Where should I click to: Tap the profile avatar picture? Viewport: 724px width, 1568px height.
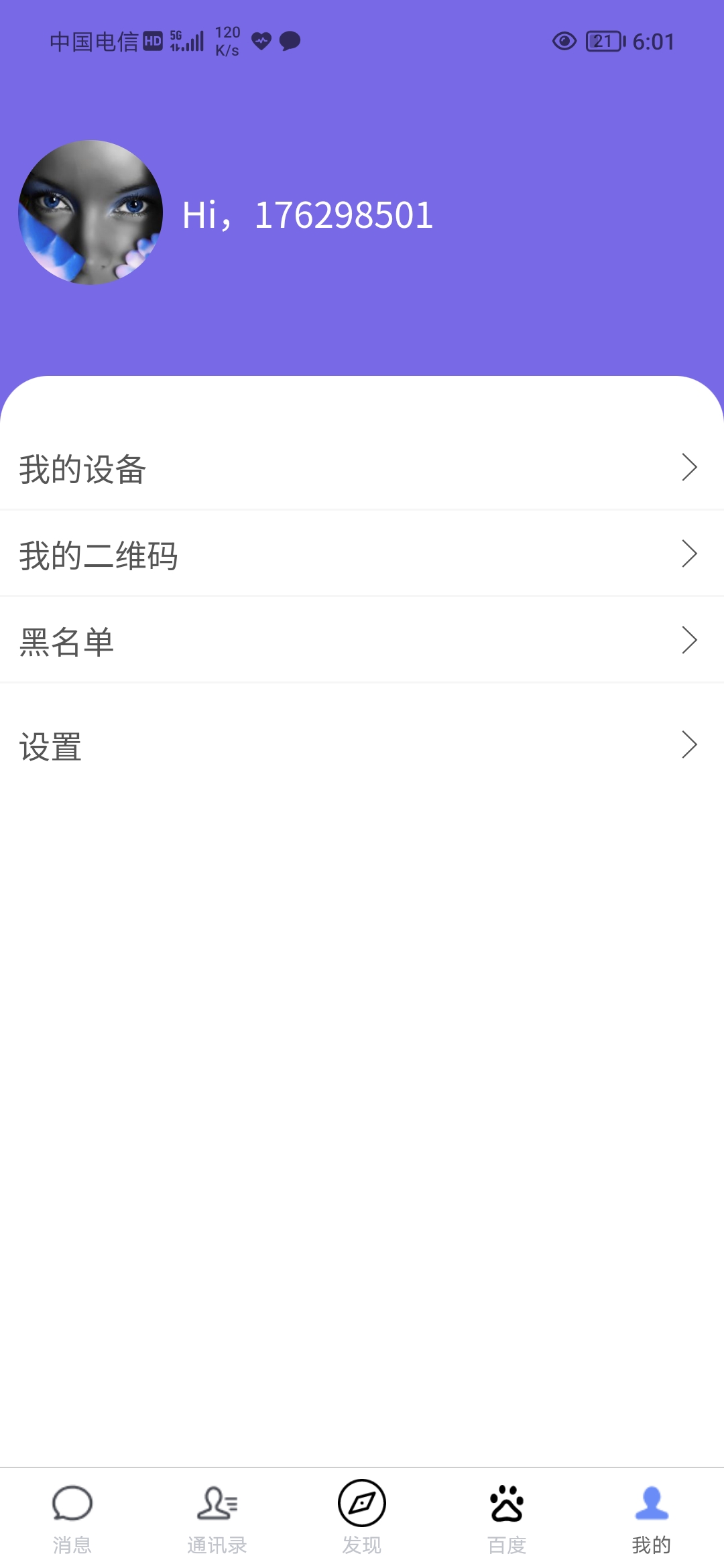tap(90, 212)
